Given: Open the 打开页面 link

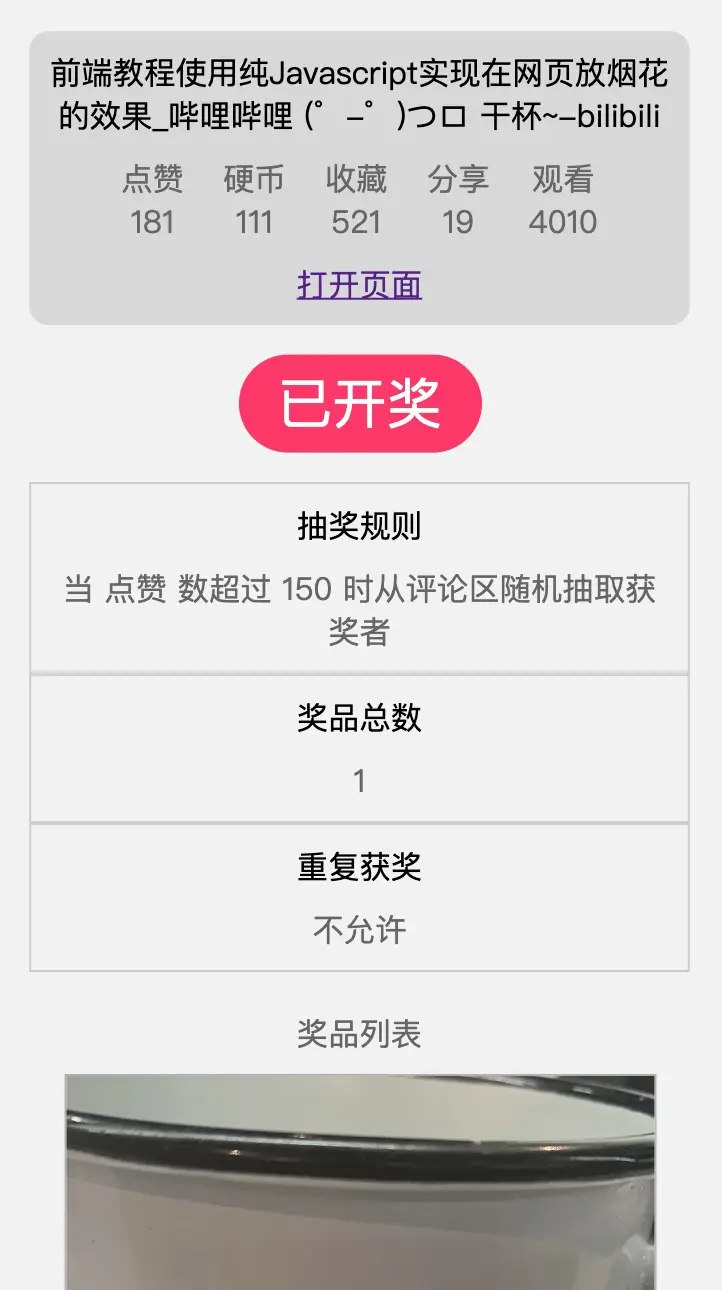Looking at the screenshot, I should 359,286.
